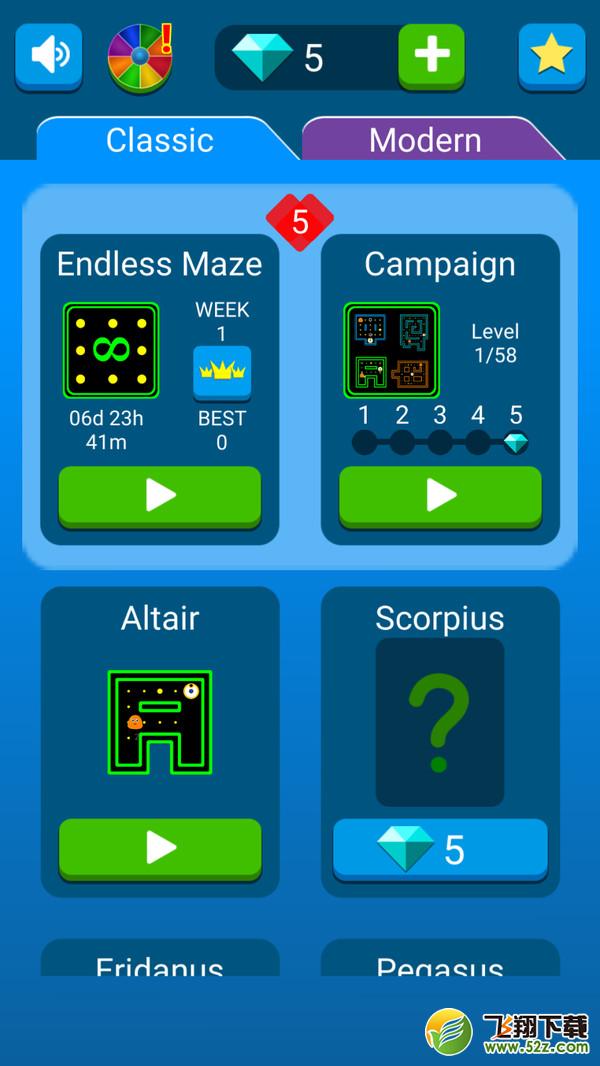Switch to the Modern tab

click(x=425, y=140)
